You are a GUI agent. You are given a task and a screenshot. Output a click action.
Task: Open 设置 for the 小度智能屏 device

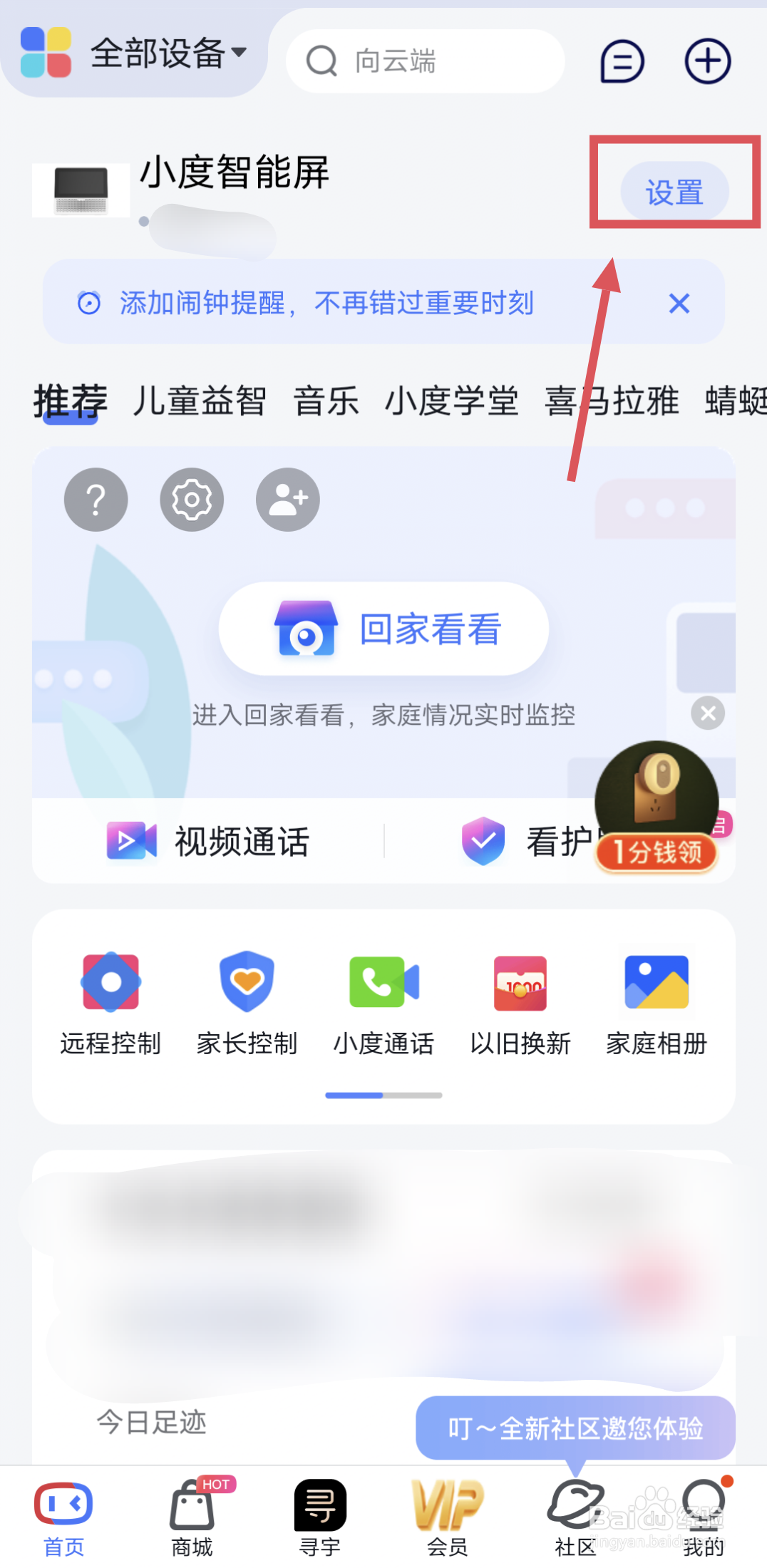(x=672, y=191)
